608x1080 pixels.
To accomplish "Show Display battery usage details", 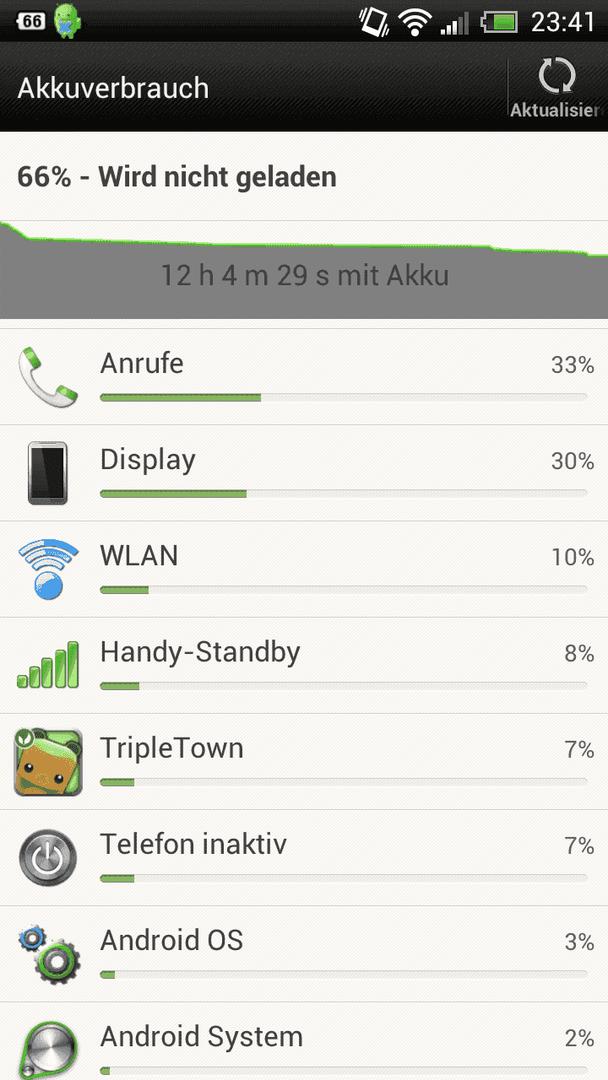I will pyautogui.click(x=304, y=473).
